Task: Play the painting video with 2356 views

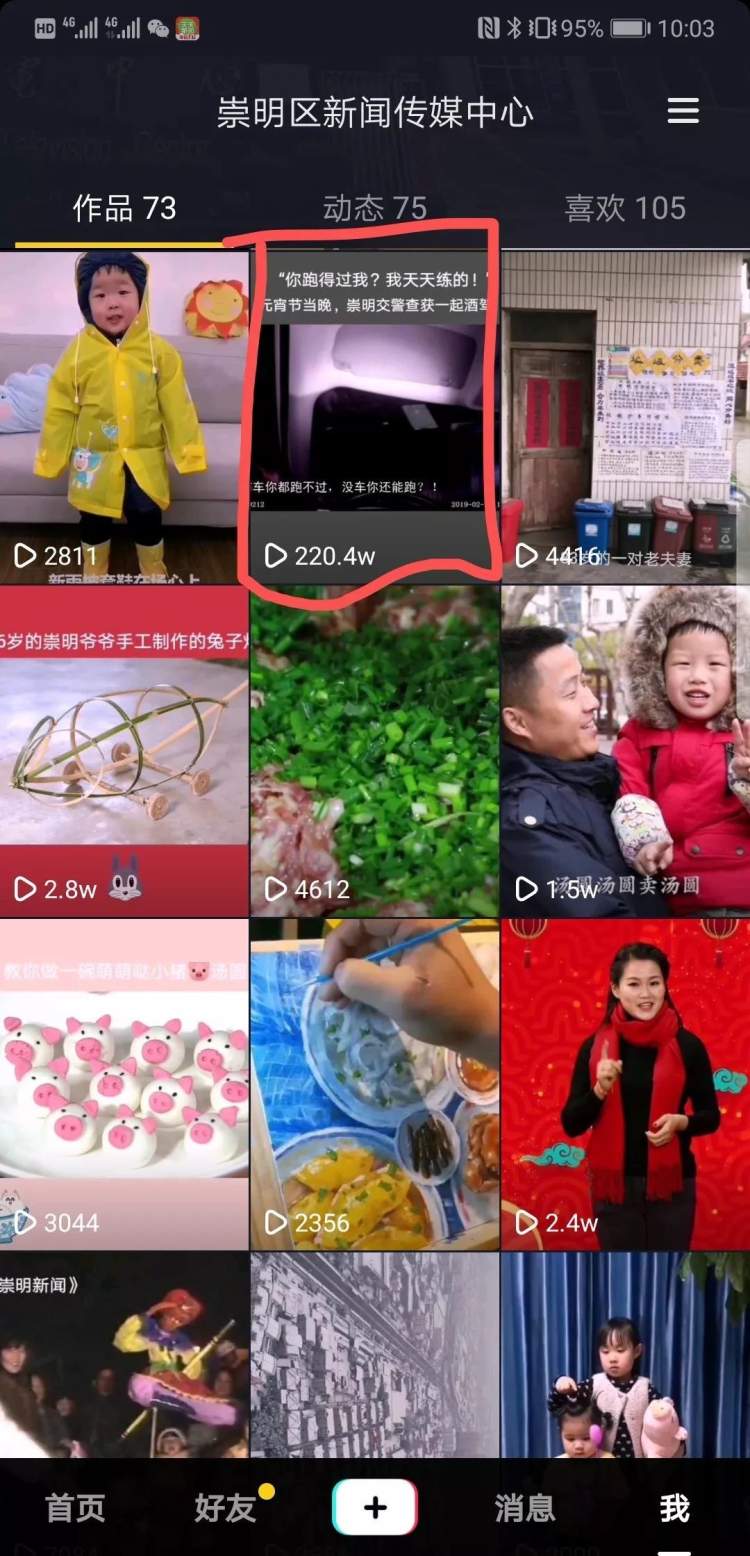Action: (x=374, y=1083)
